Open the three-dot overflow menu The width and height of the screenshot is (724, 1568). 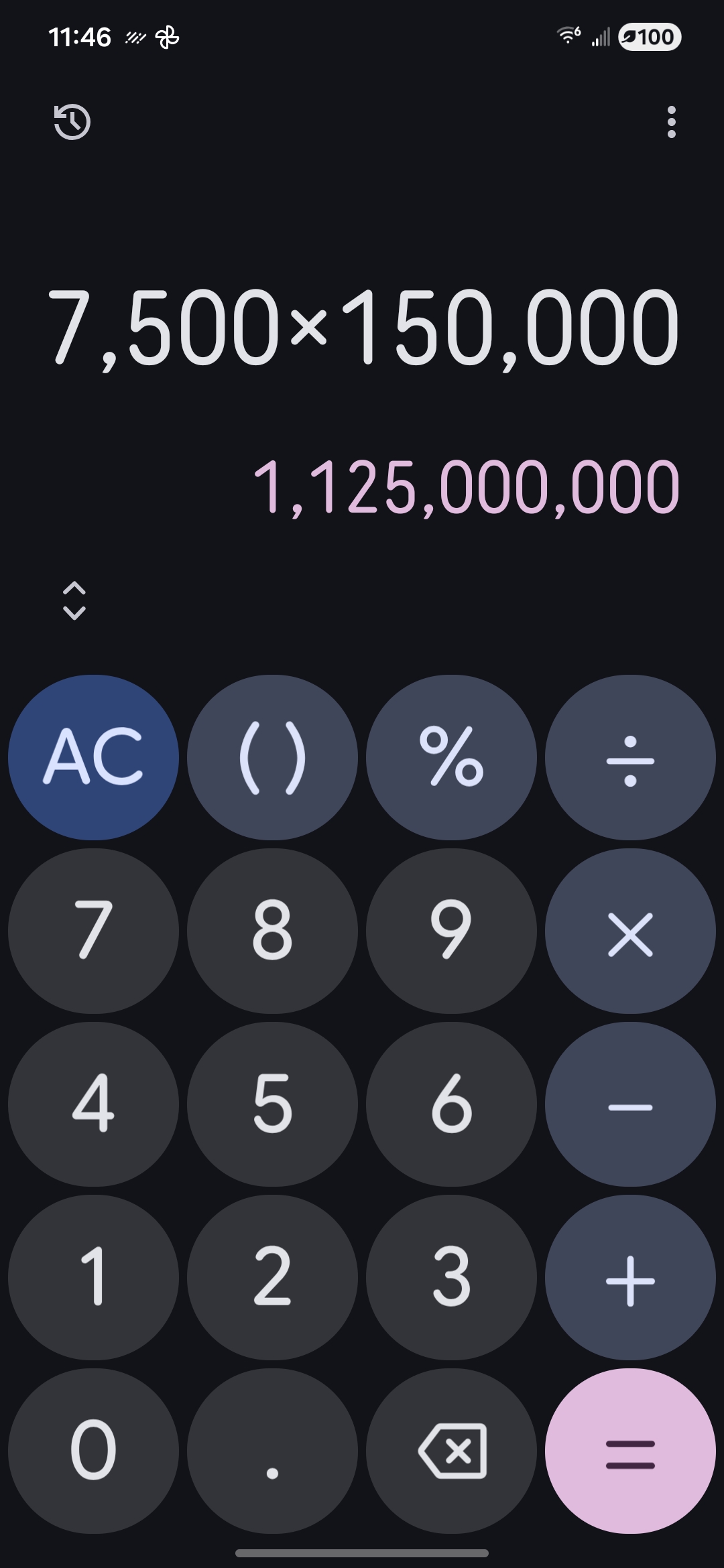(x=671, y=123)
